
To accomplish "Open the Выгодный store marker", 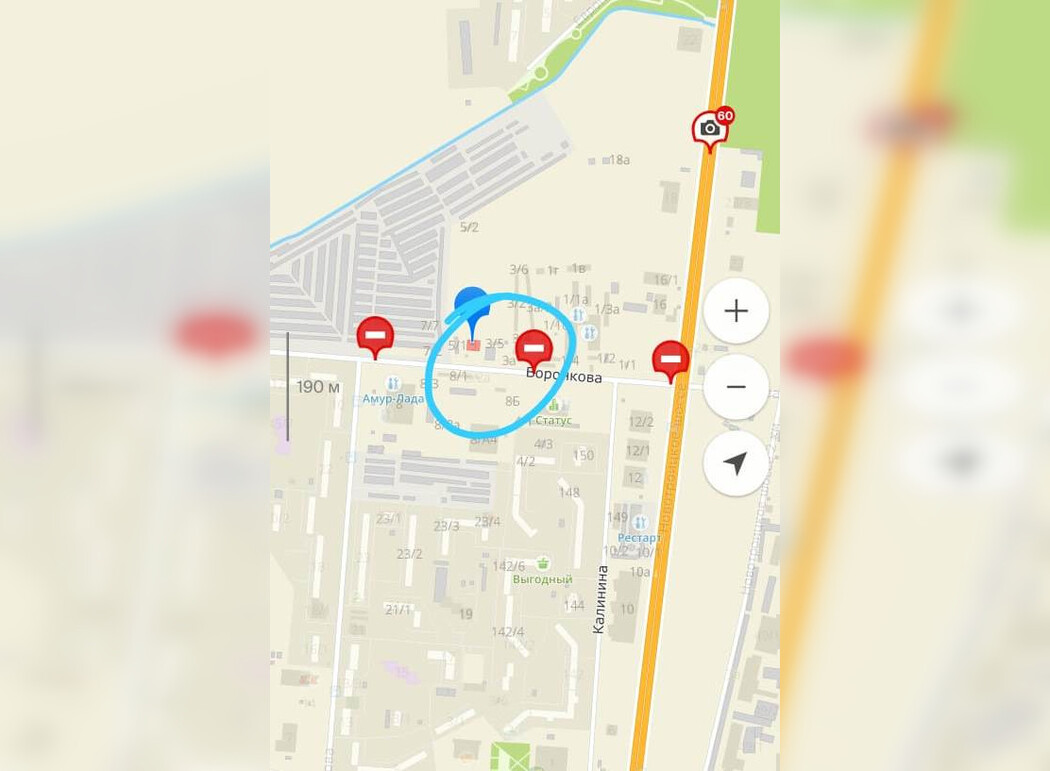I will click(543, 563).
